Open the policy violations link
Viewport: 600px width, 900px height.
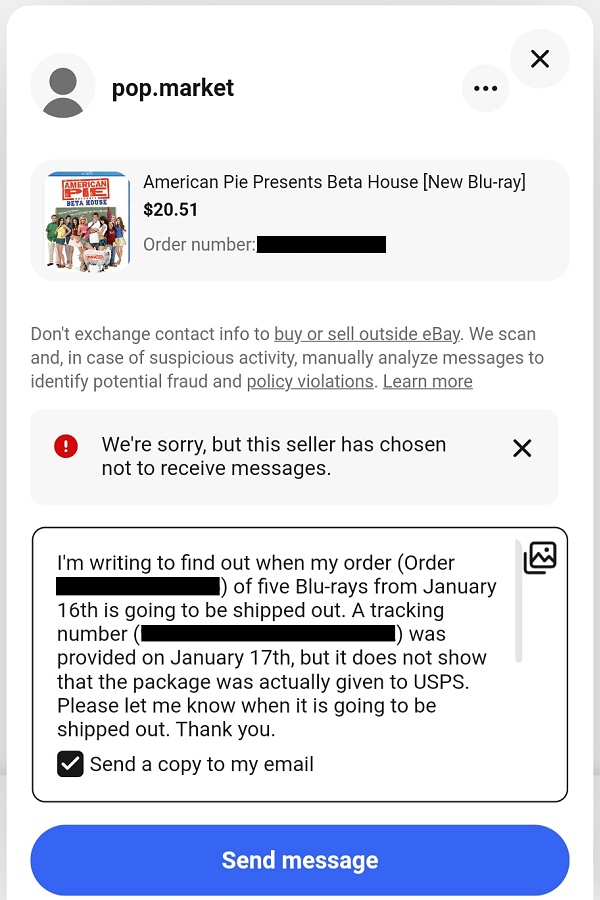pos(310,381)
